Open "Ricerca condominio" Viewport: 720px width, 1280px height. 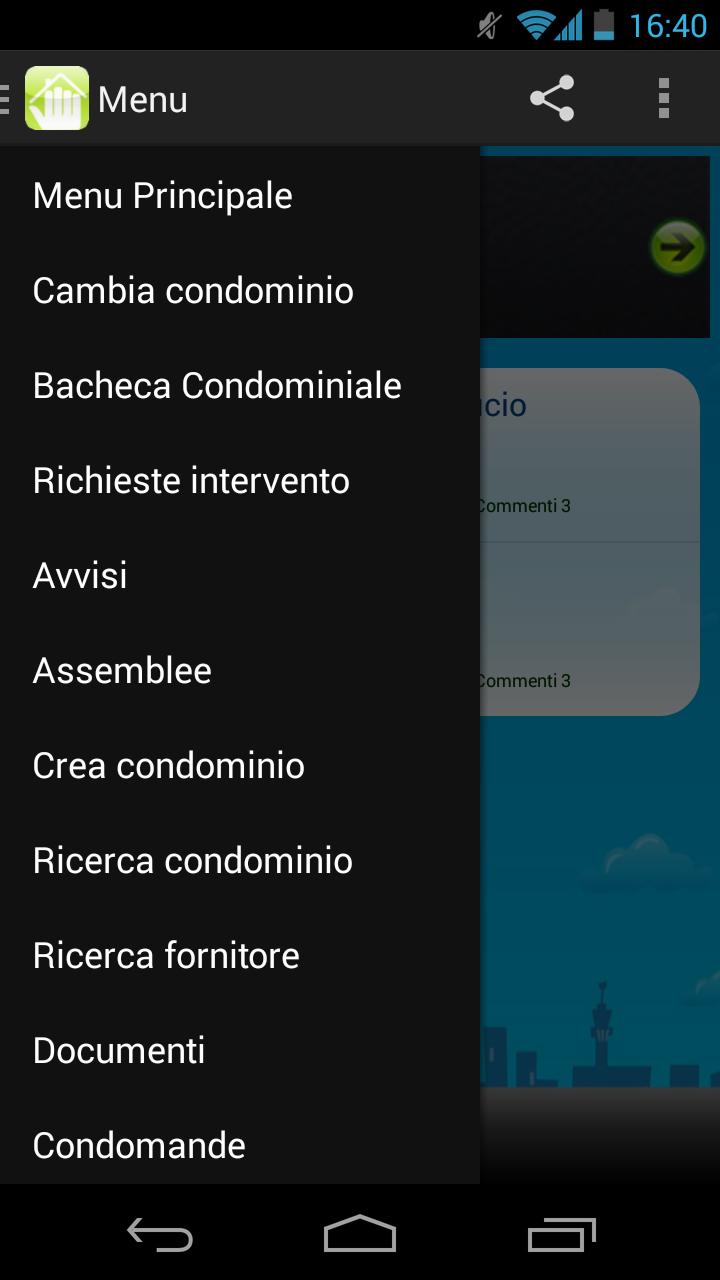pos(192,860)
